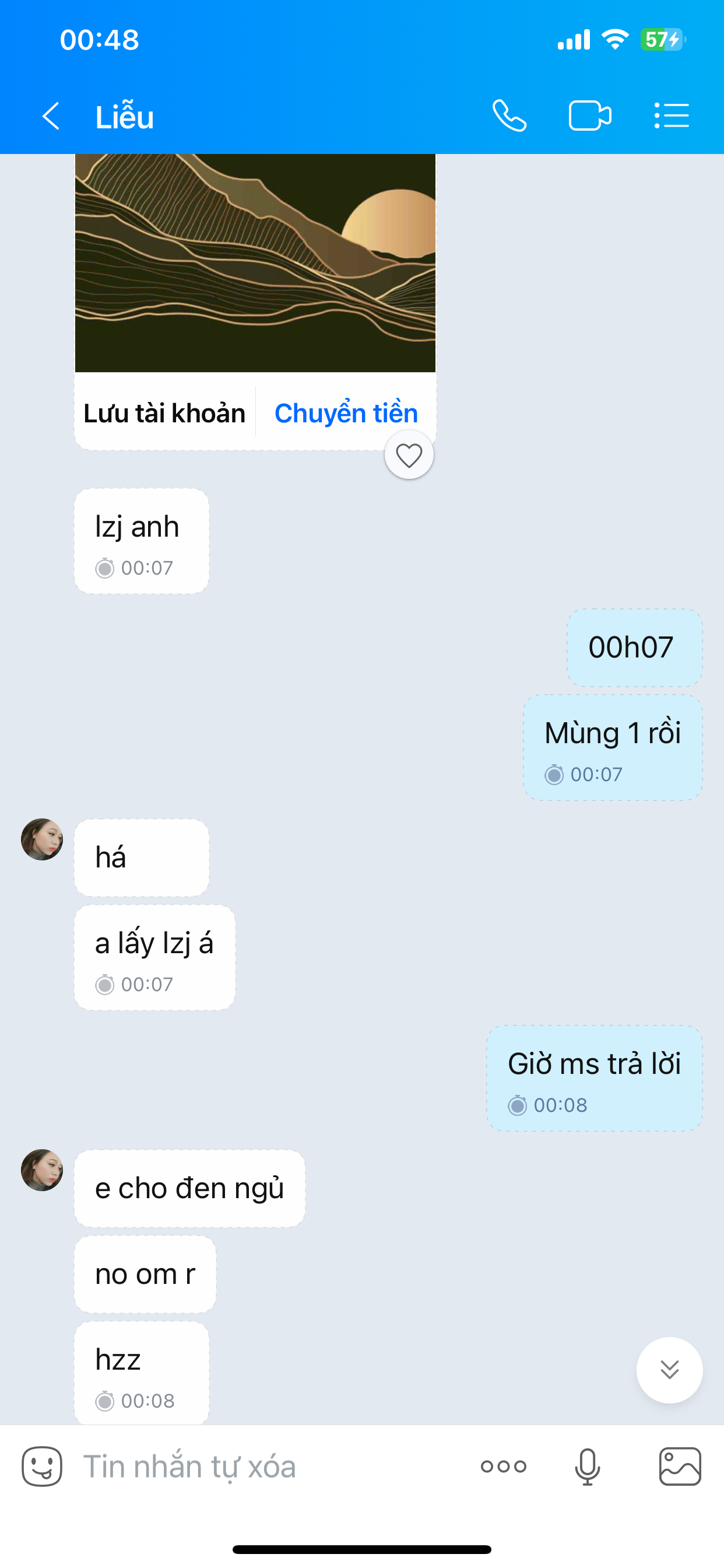This screenshot has height=1568, width=724.
Task: Start a voice call with Liễu
Action: pos(509,116)
